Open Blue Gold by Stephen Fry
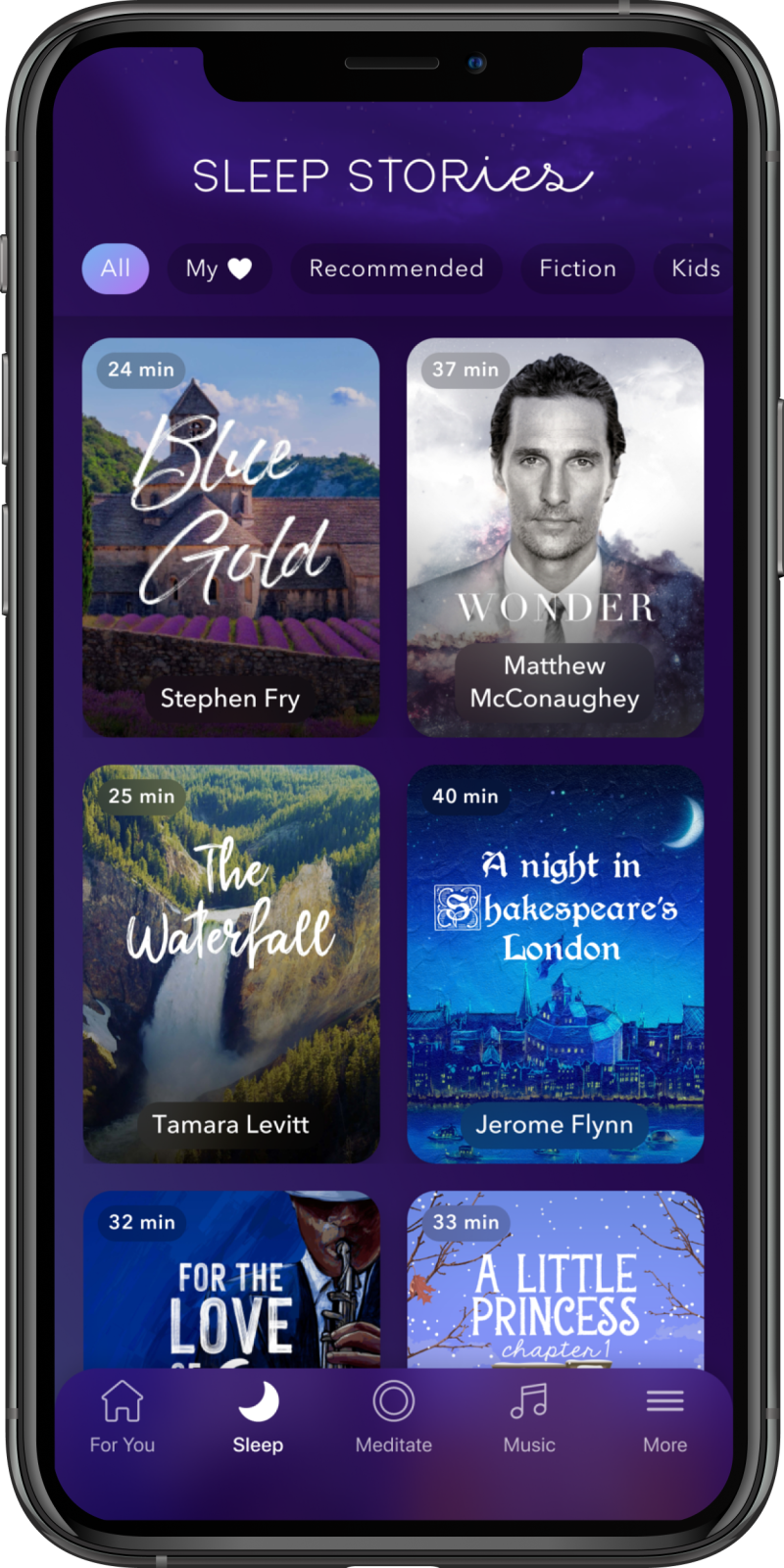 (231, 537)
